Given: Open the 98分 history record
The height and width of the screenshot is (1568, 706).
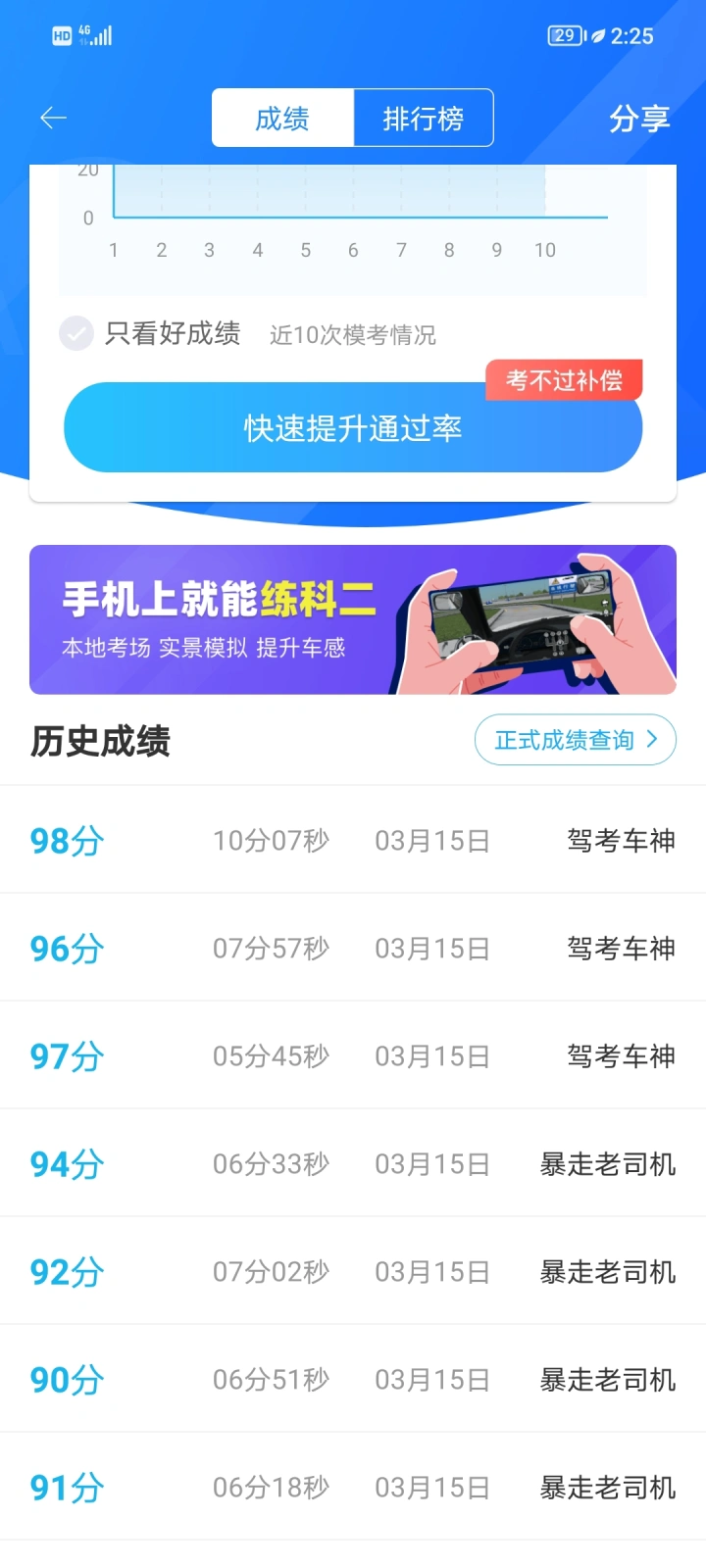Looking at the screenshot, I should [353, 840].
